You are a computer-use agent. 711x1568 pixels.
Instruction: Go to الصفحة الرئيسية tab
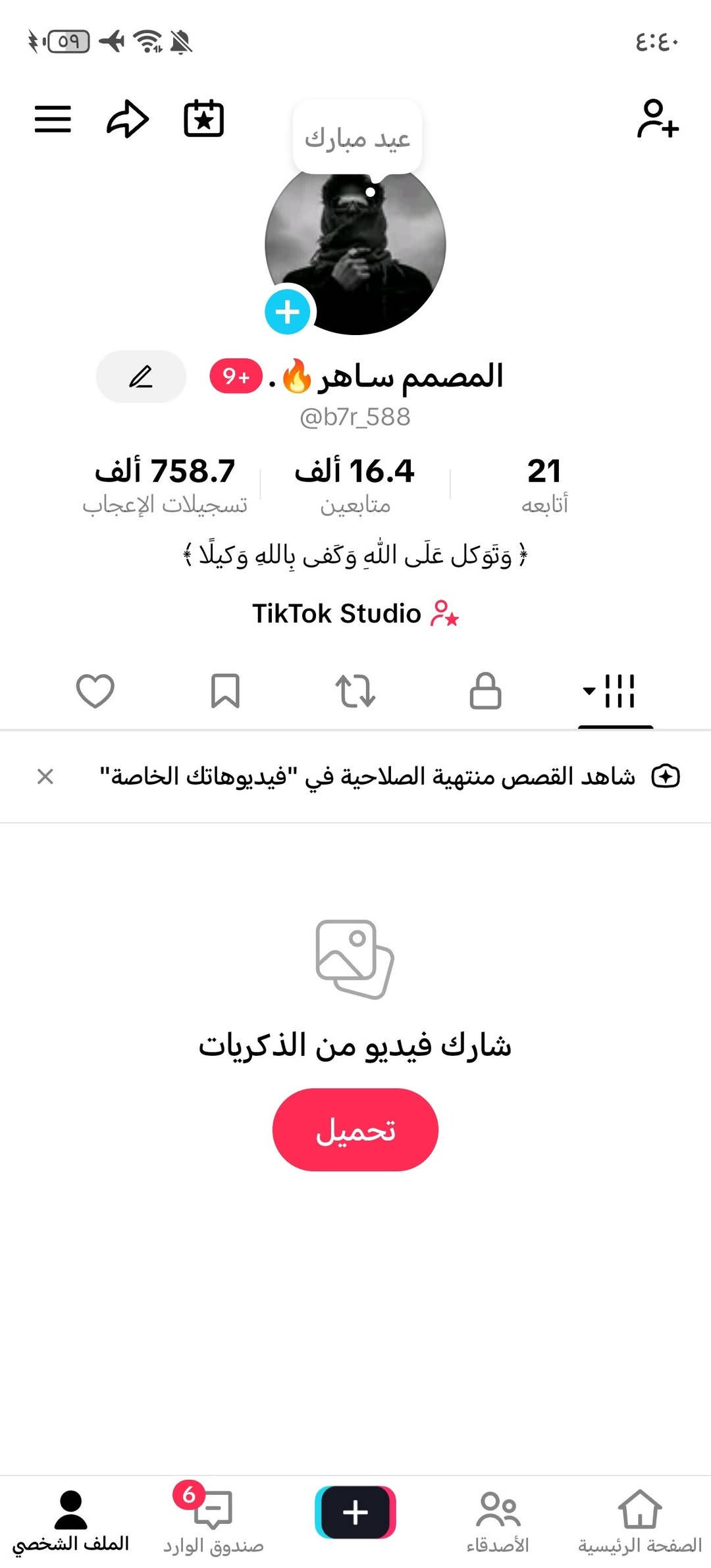(640, 1521)
